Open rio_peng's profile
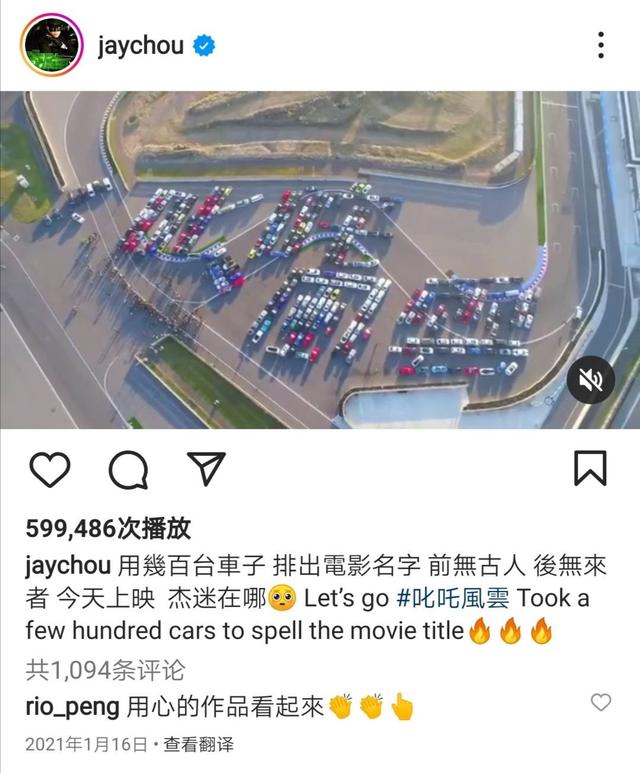 (x=72, y=706)
